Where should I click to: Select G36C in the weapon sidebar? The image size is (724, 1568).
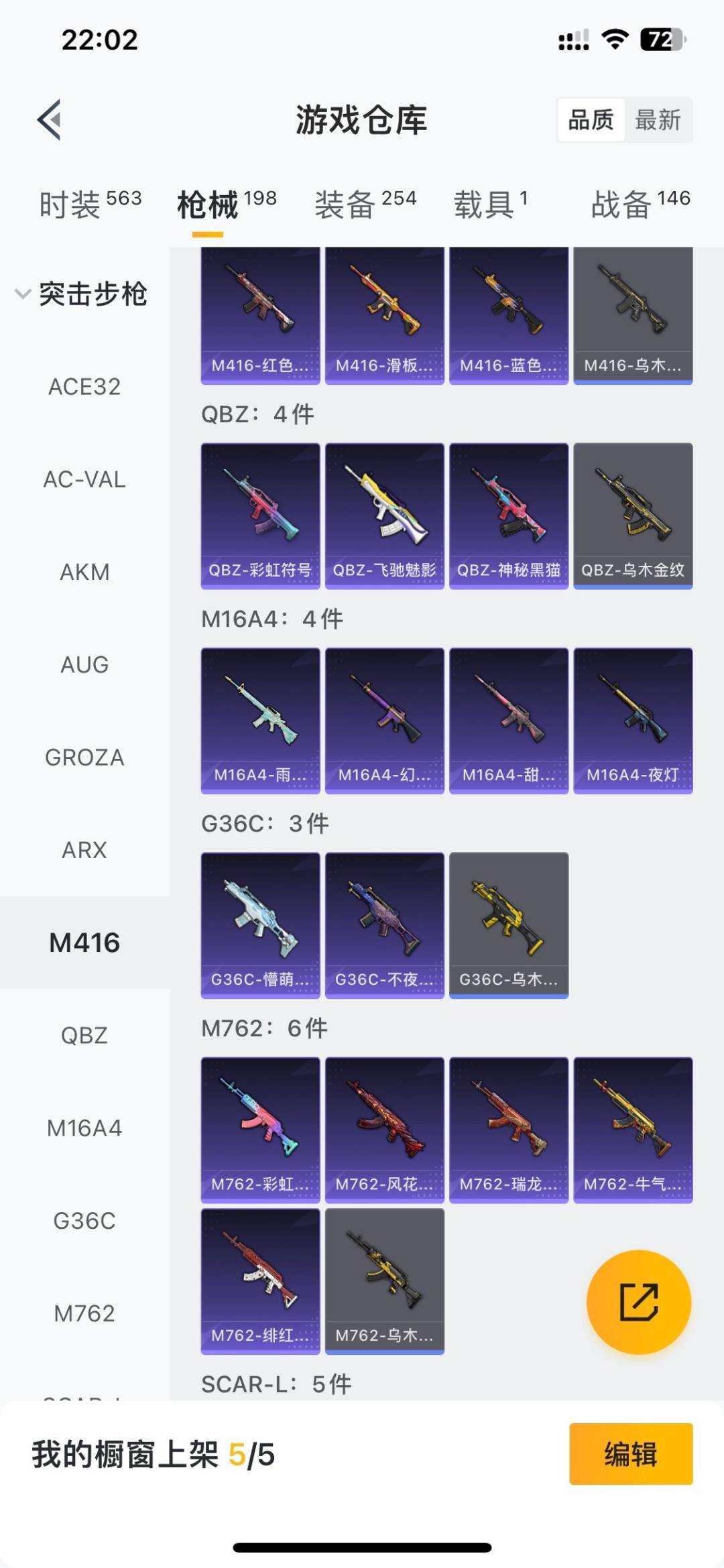tap(84, 1221)
